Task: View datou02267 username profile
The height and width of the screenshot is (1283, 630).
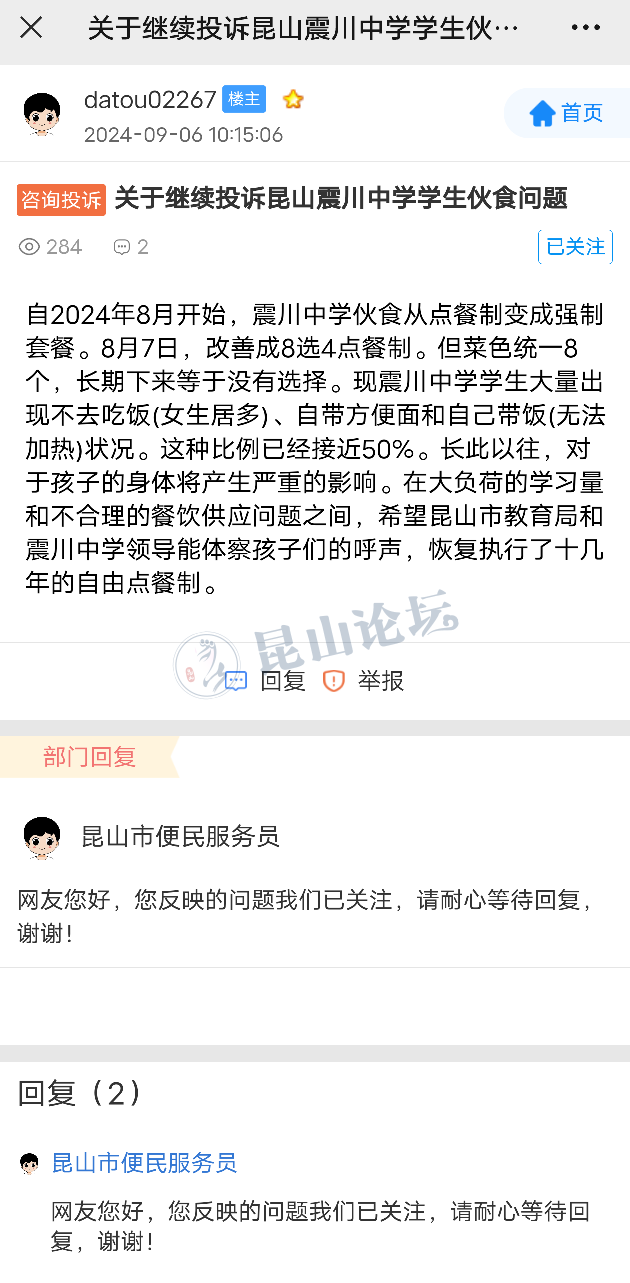Action: (150, 100)
